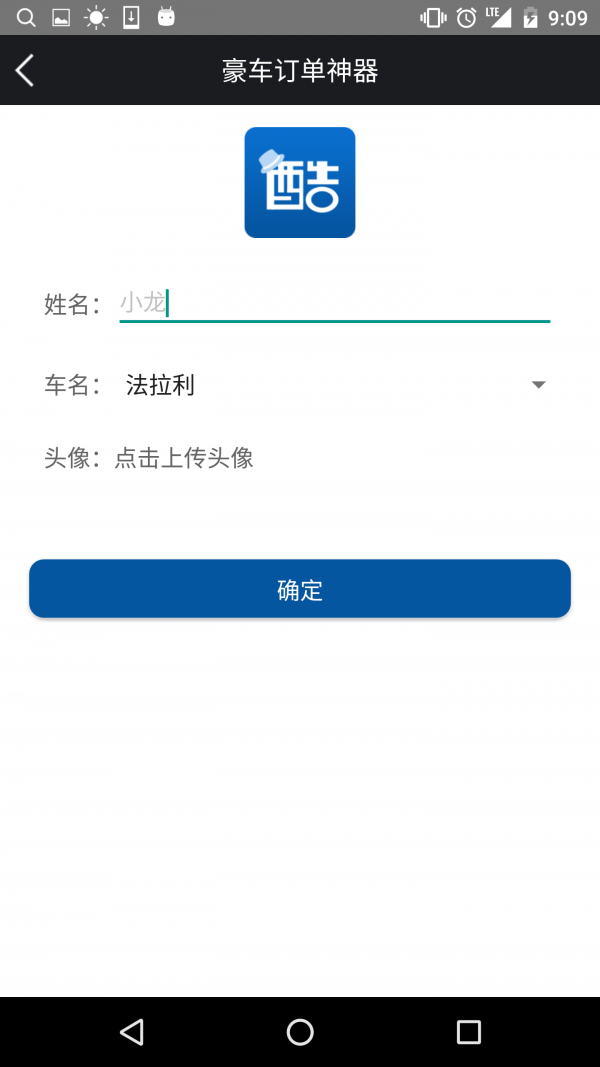Viewport: 600px width, 1067px height.
Task: Confirm with the 确定 button
Action: tap(300, 589)
